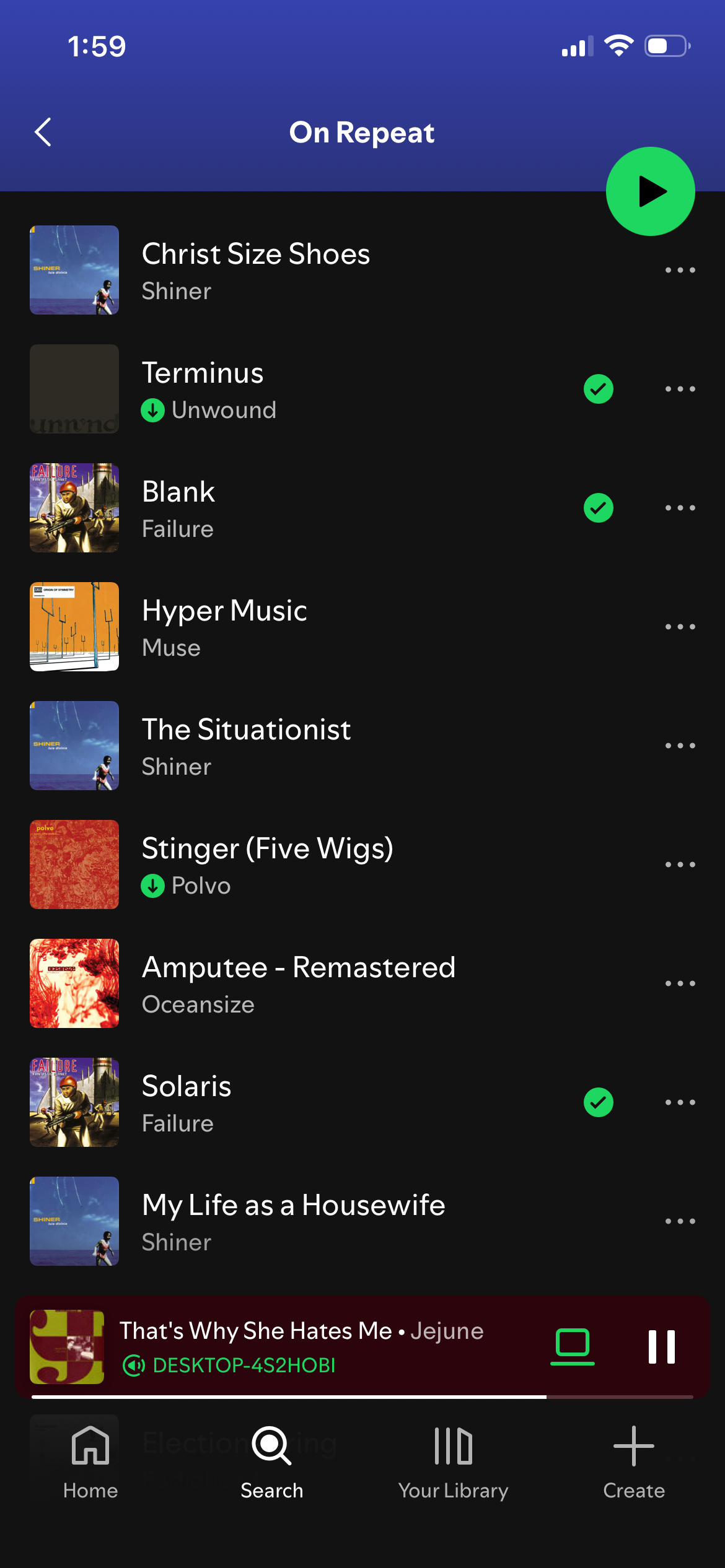The image size is (725, 1568).
Task: Play the On Repeat playlist
Action: click(650, 191)
